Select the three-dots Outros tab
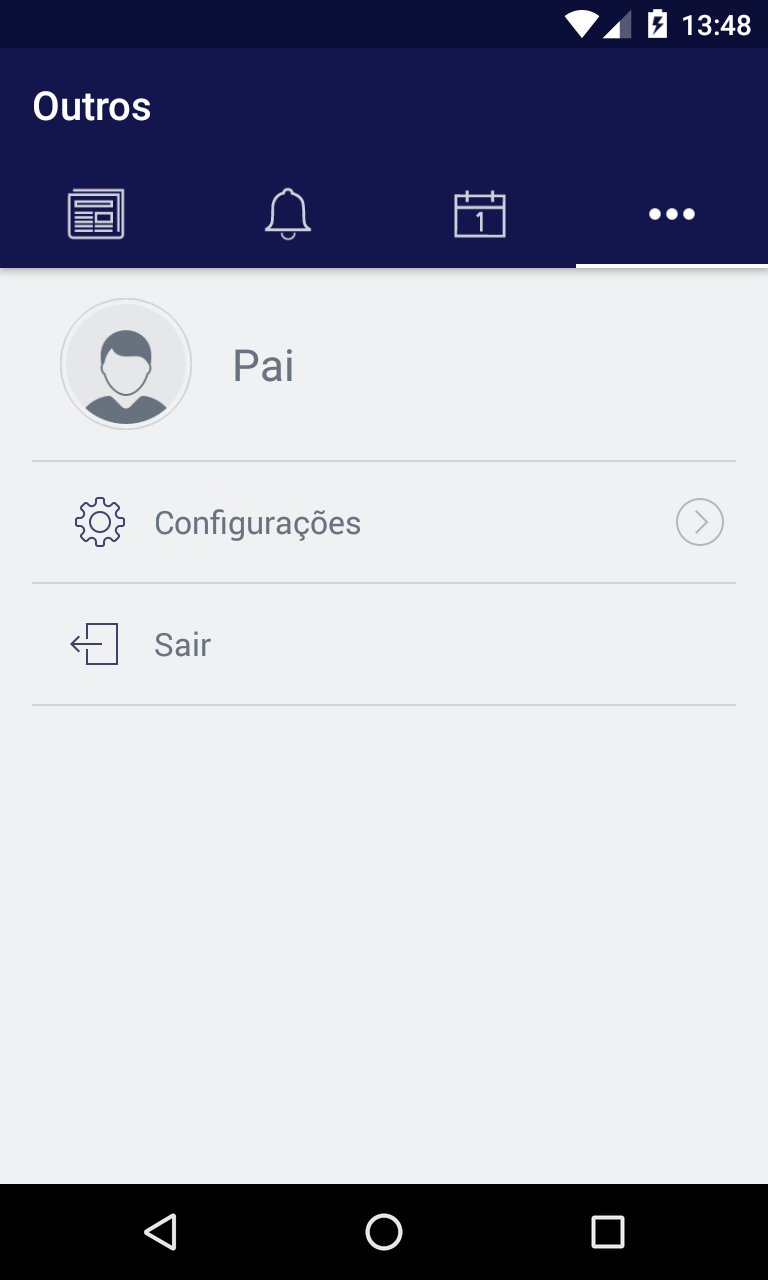 click(672, 214)
